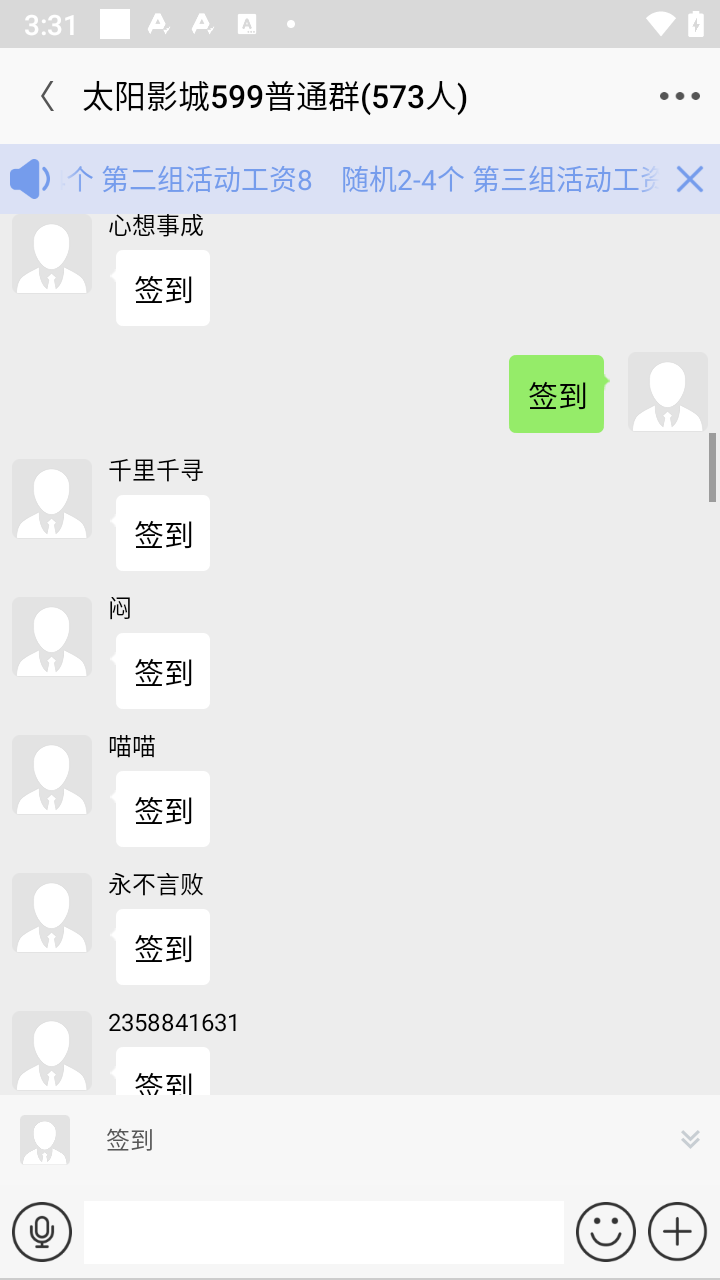Open the group announcement speaker banner
The height and width of the screenshot is (1280, 720).
tap(30, 179)
